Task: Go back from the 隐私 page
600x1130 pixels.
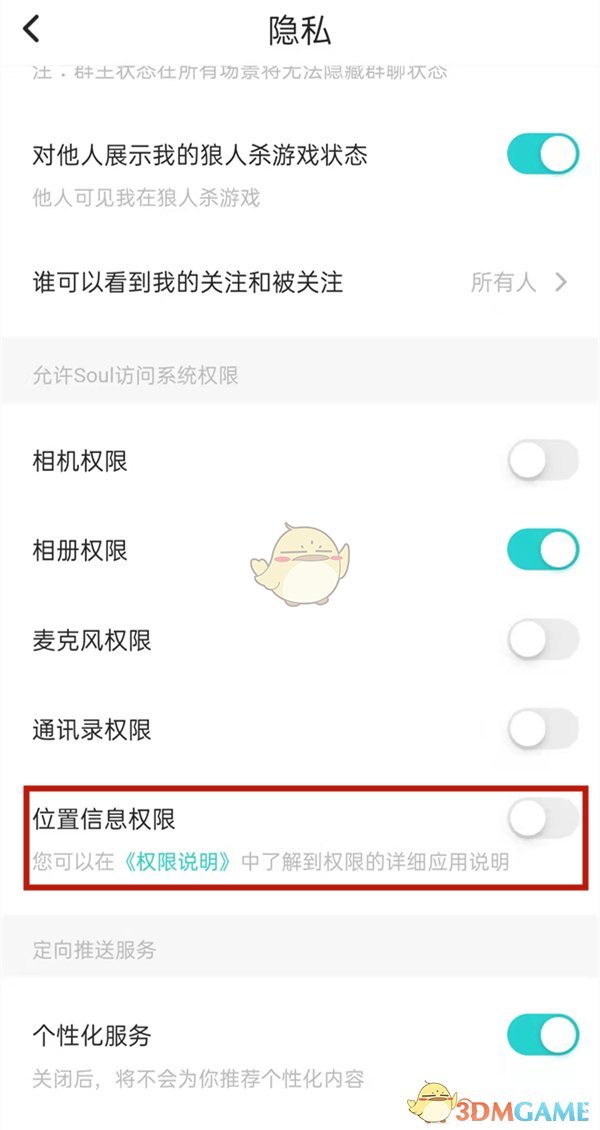Action: [32, 30]
